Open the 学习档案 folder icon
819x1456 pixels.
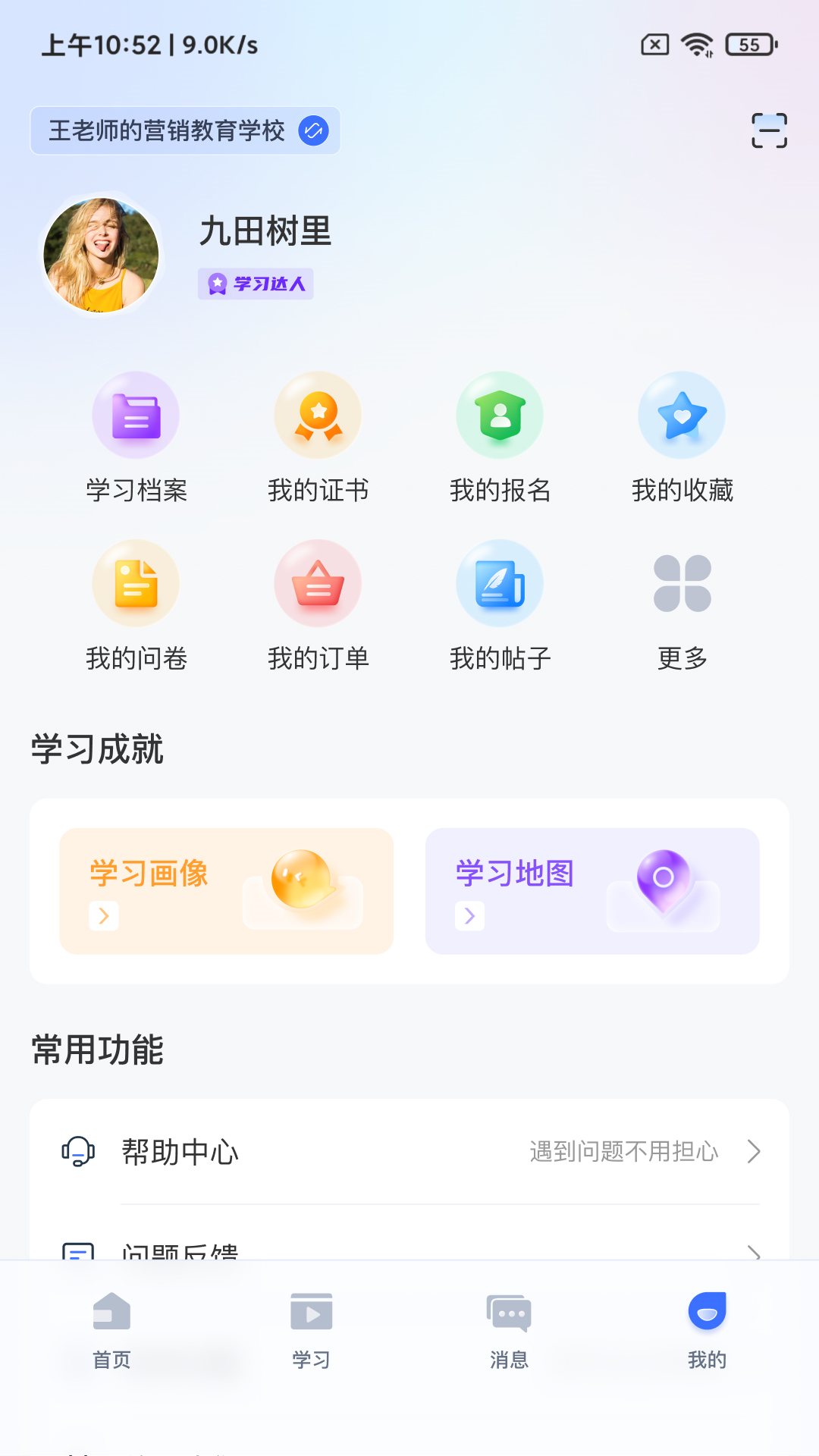[136, 415]
